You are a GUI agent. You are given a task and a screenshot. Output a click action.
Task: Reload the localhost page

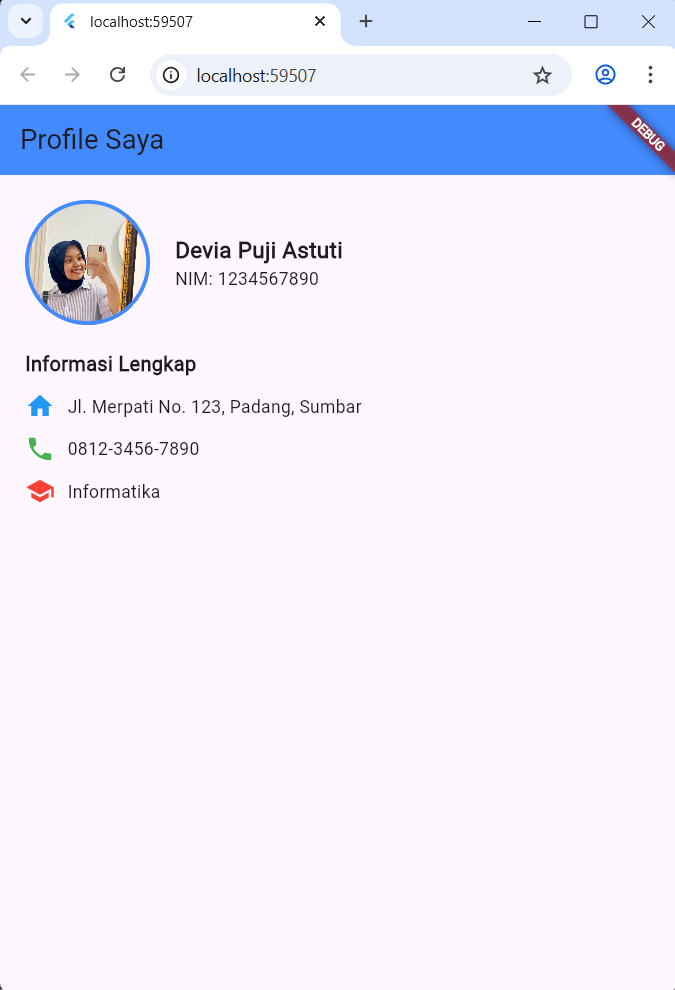tap(117, 75)
